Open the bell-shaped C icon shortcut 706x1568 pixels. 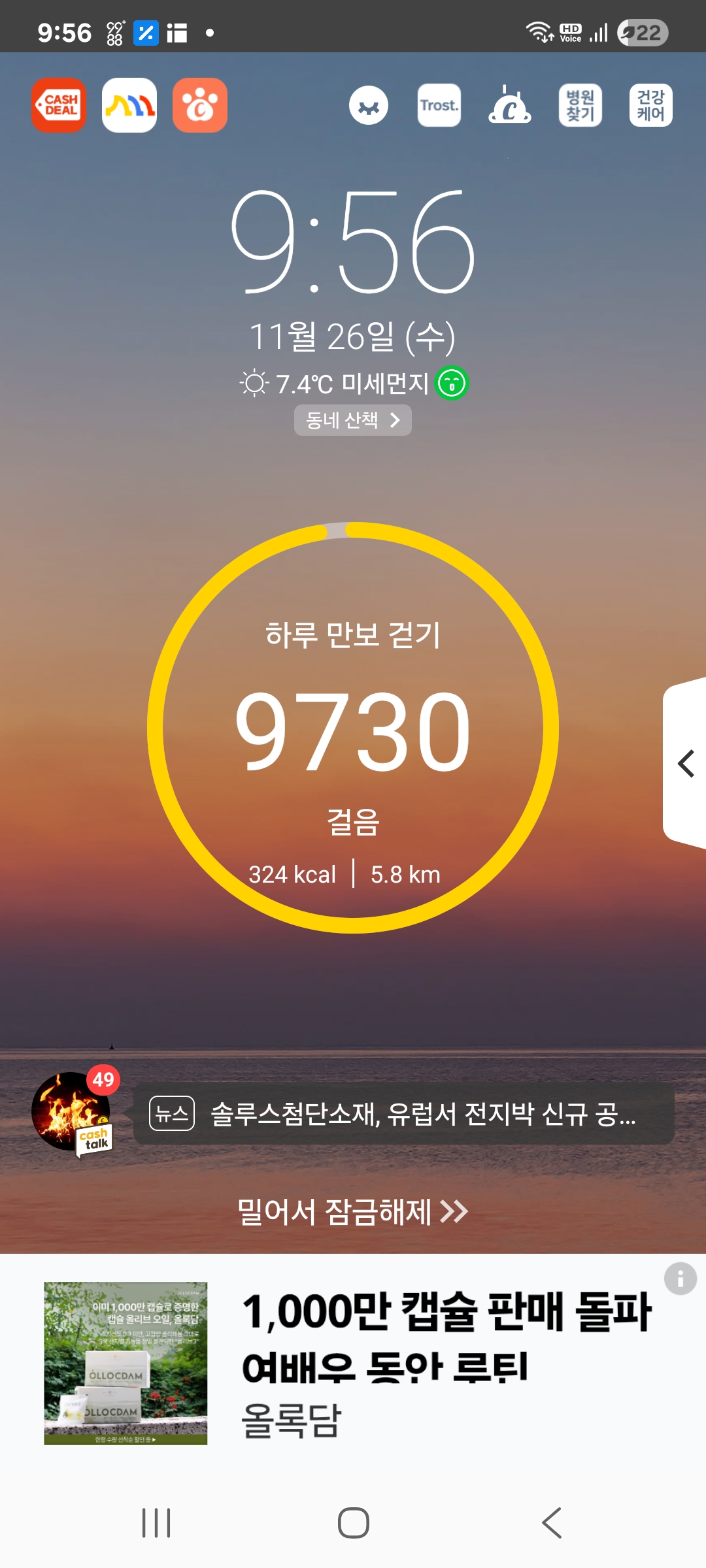coord(510,105)
